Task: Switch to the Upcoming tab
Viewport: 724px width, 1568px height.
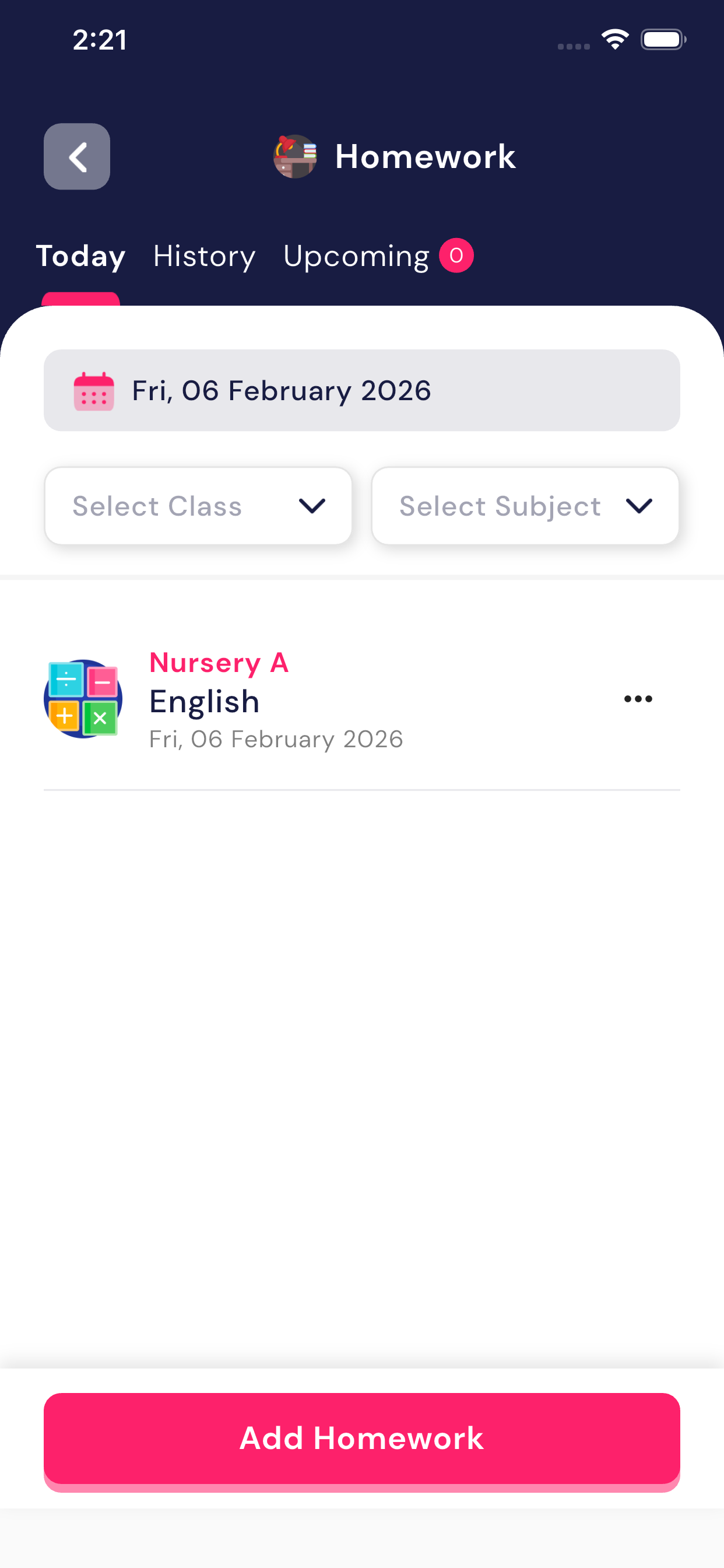Action: click(357, 256)
